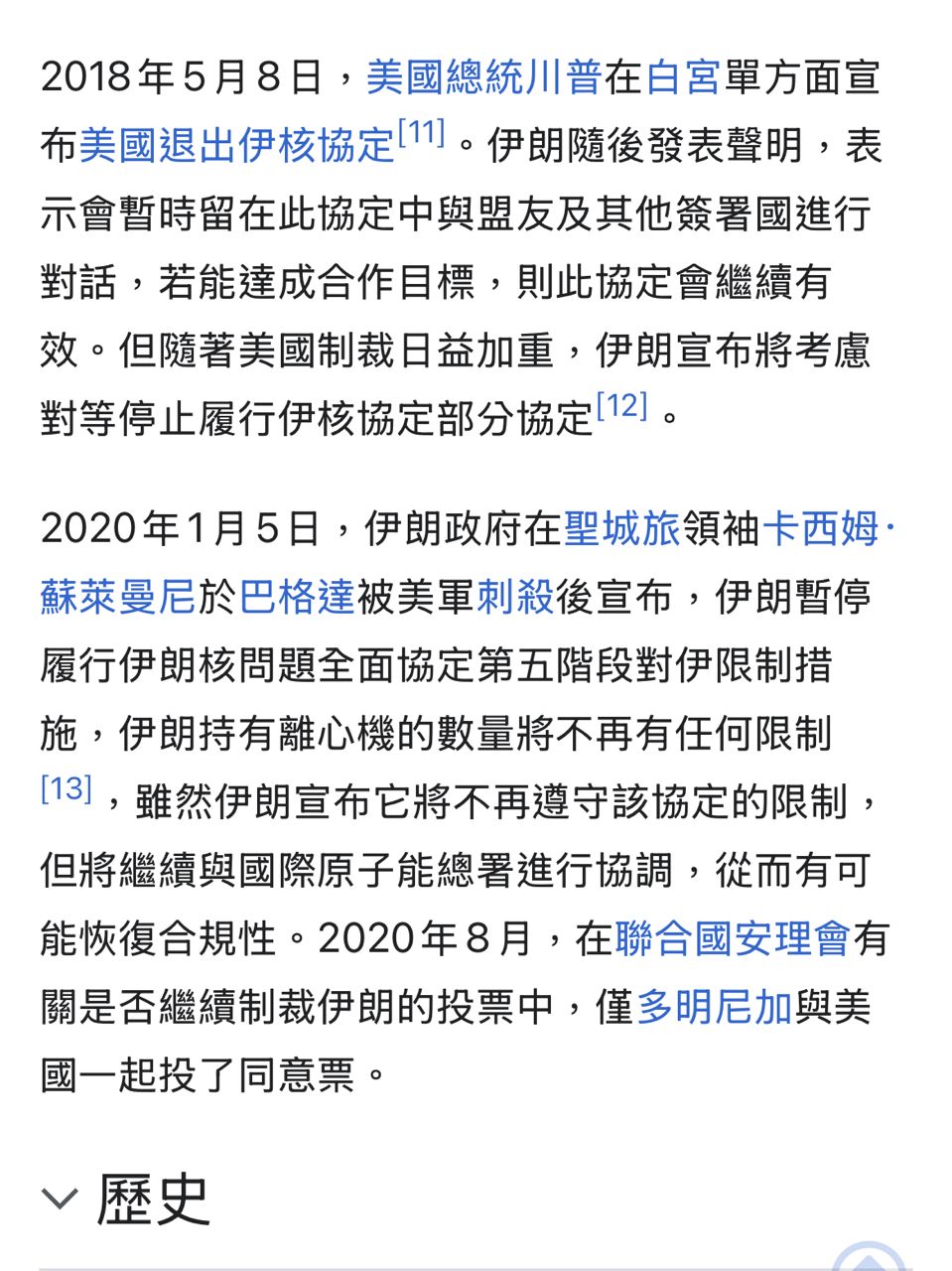
Task: Jump to citation [13]
Action: pos(67,789)
